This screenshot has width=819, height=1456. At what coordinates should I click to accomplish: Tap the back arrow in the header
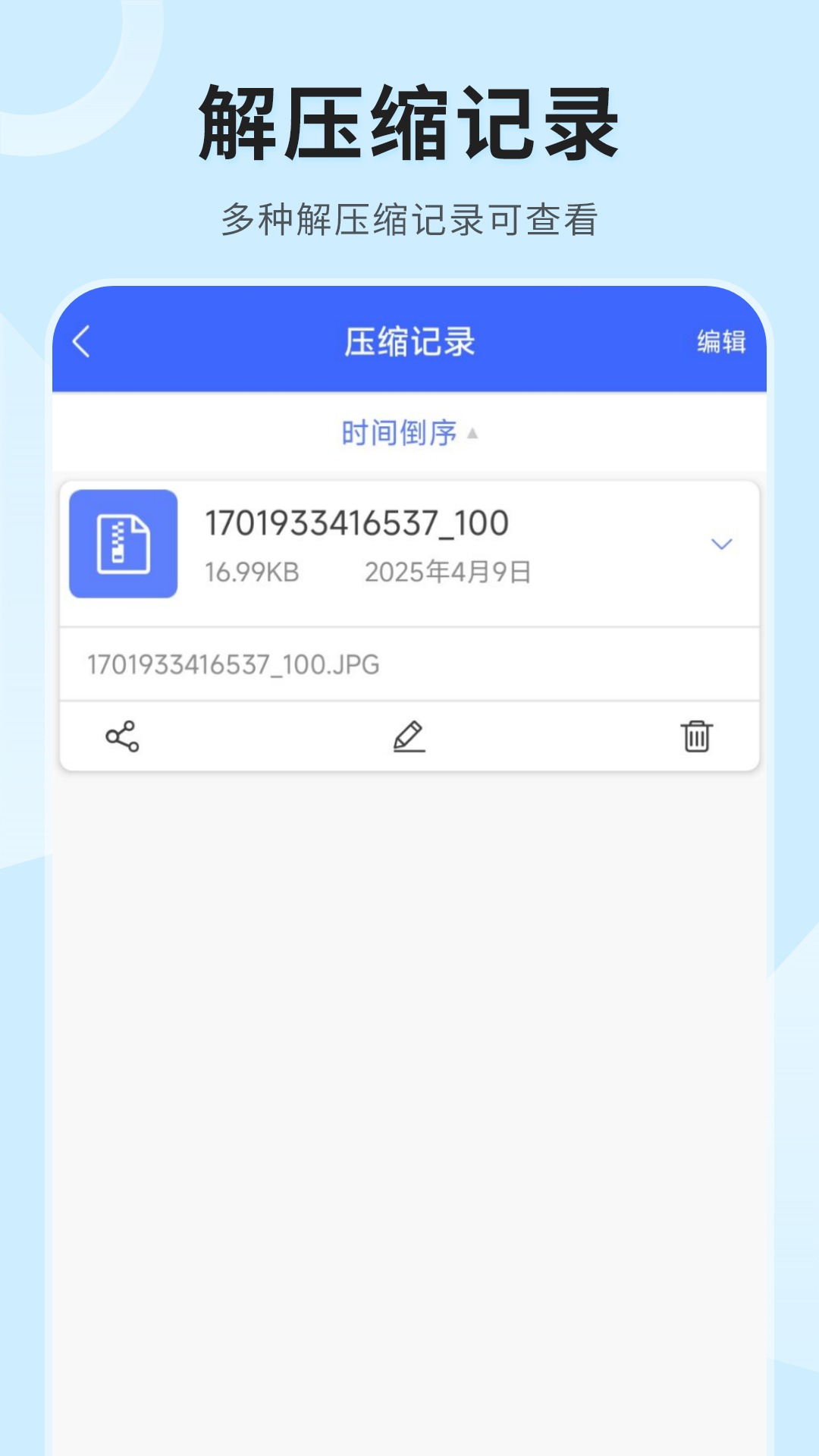[81, 343]
